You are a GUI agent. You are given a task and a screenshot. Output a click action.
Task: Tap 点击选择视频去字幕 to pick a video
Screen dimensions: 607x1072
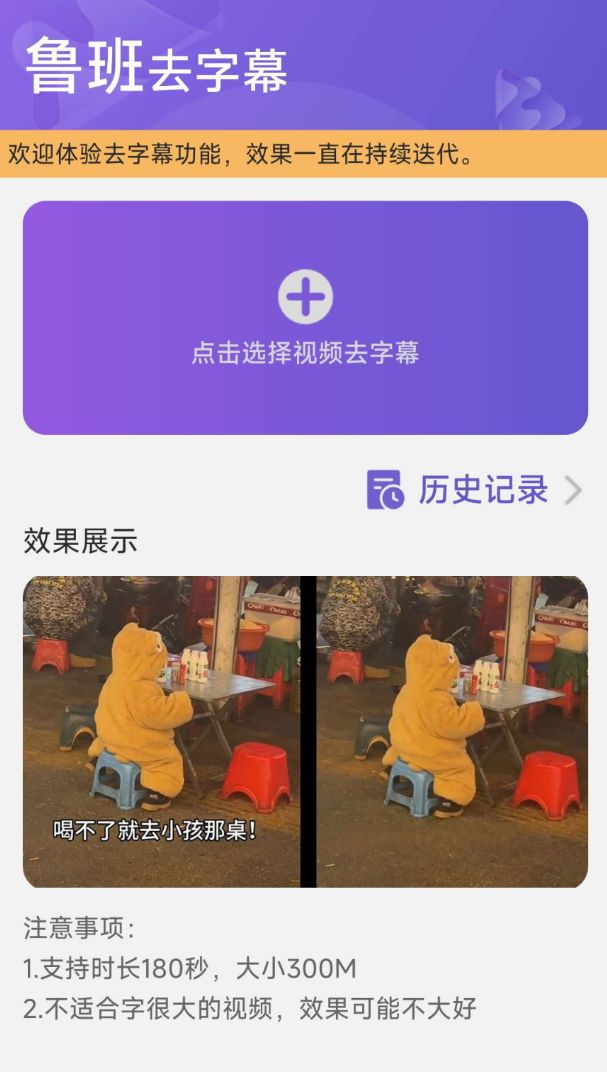point(305,318)
